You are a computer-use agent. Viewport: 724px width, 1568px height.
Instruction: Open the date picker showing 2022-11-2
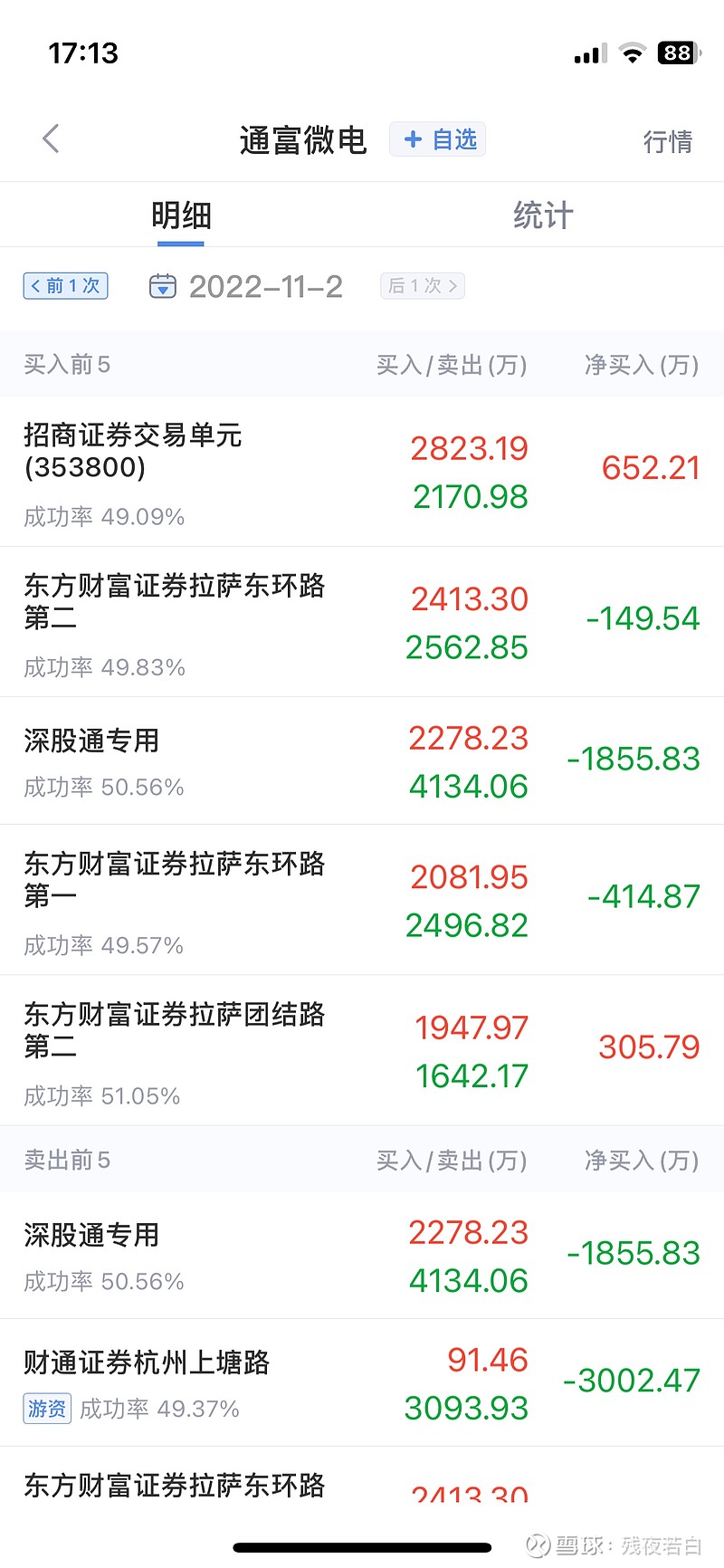(246, 286)
